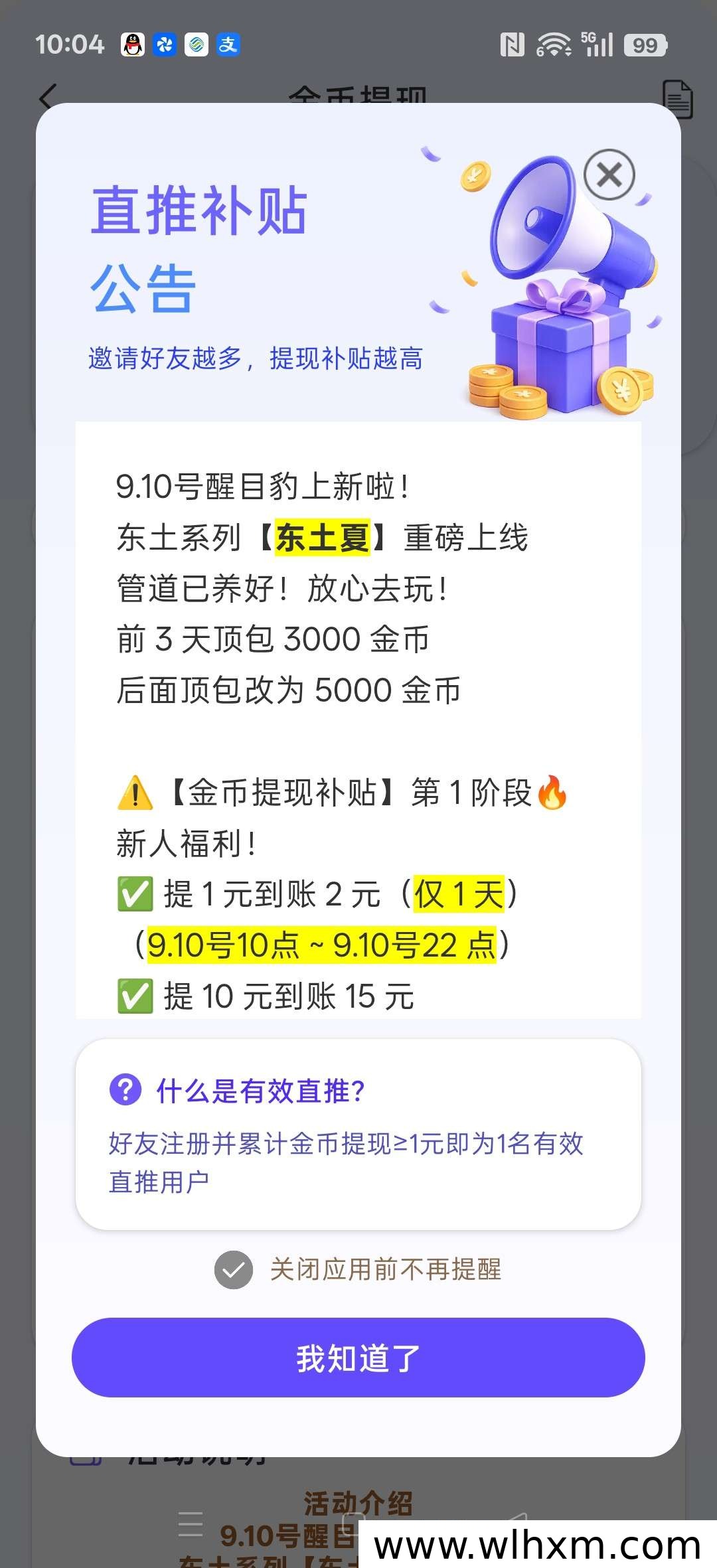This screenshot has height=1568, width=717.
Task: Confirm with 我知道了 button
Action: tap(358, 1358)
